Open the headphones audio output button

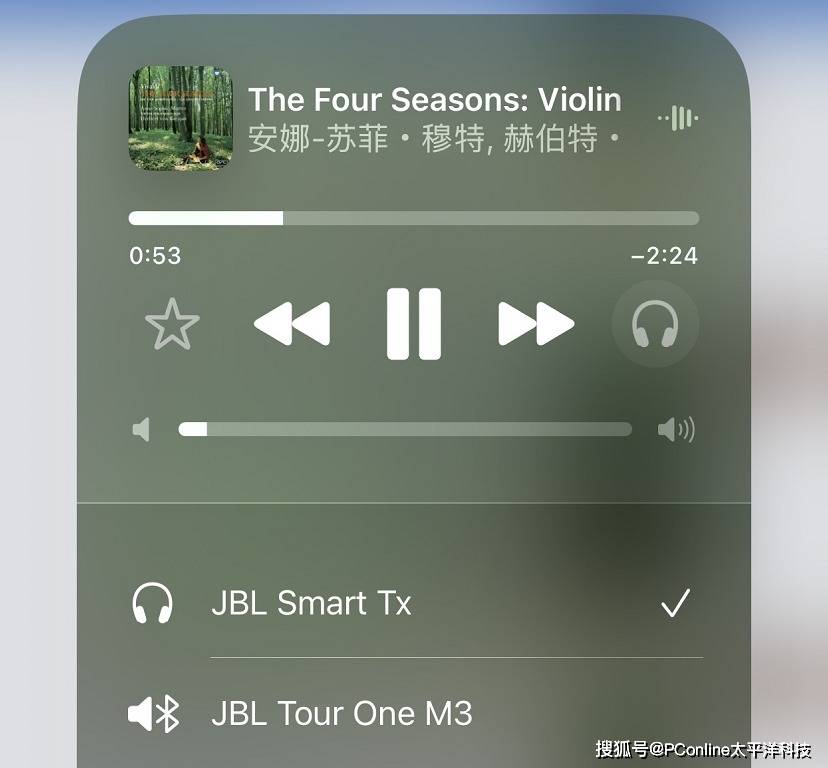pos(655,324)
